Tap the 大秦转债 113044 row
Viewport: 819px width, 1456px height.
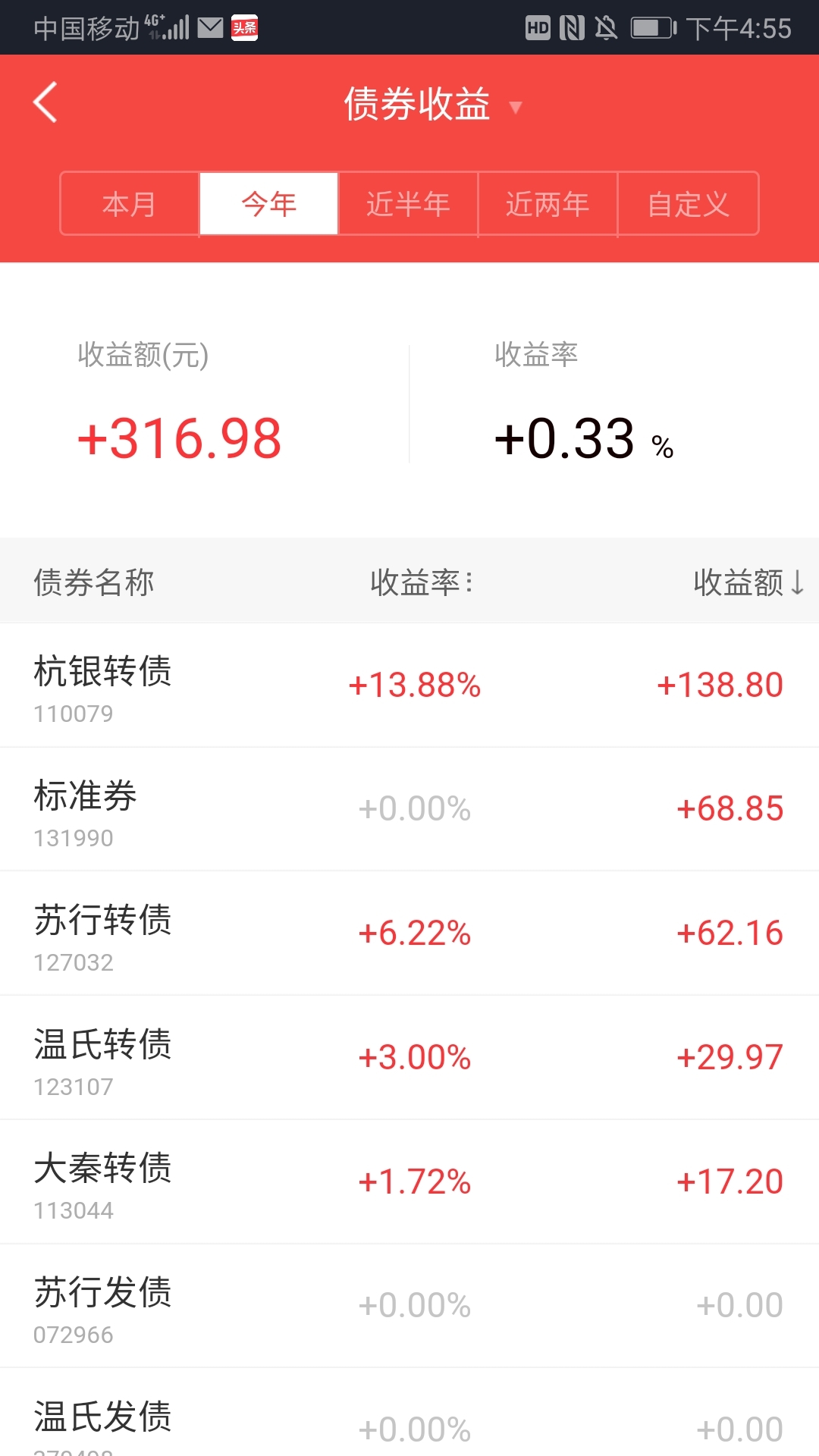pos(409,1182)
